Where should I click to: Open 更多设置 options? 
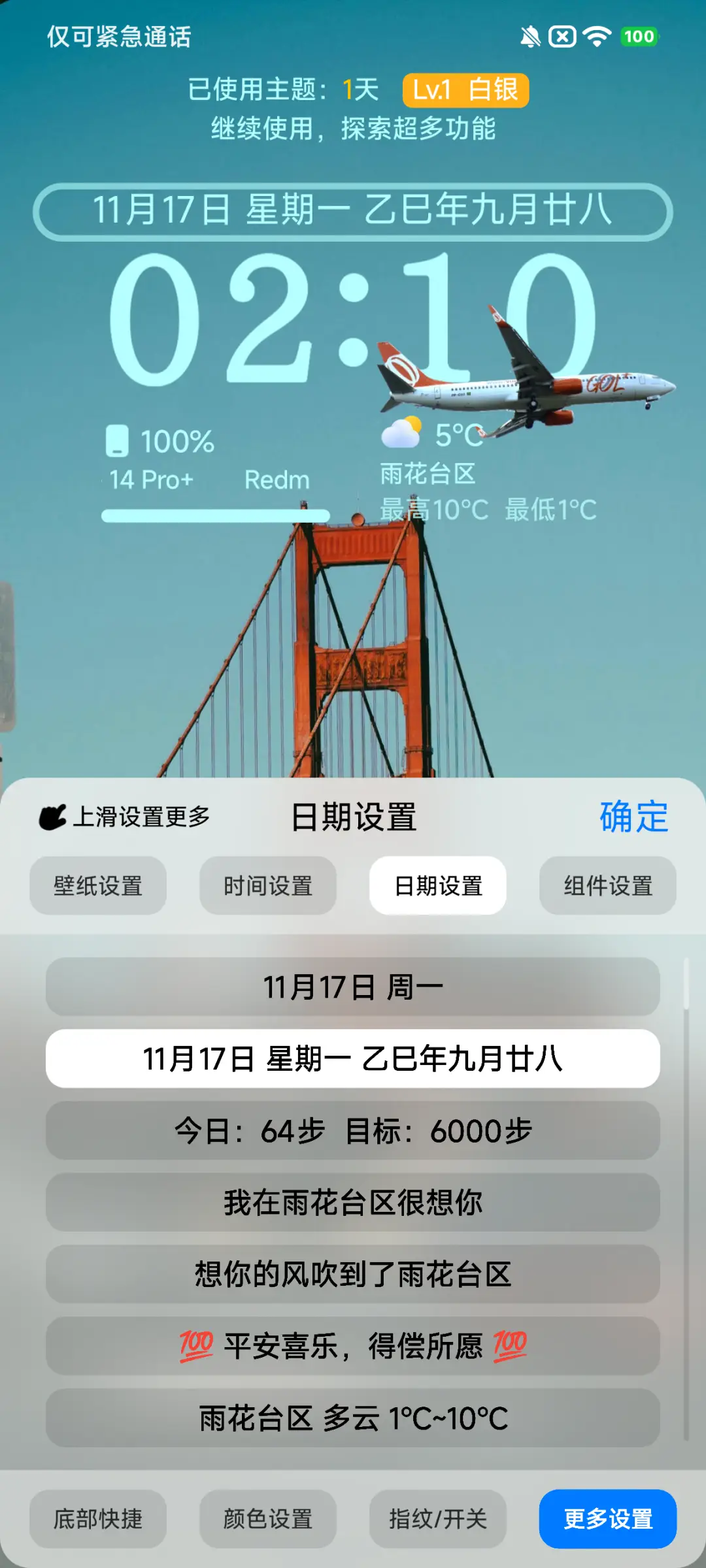tap(607, 1518)
